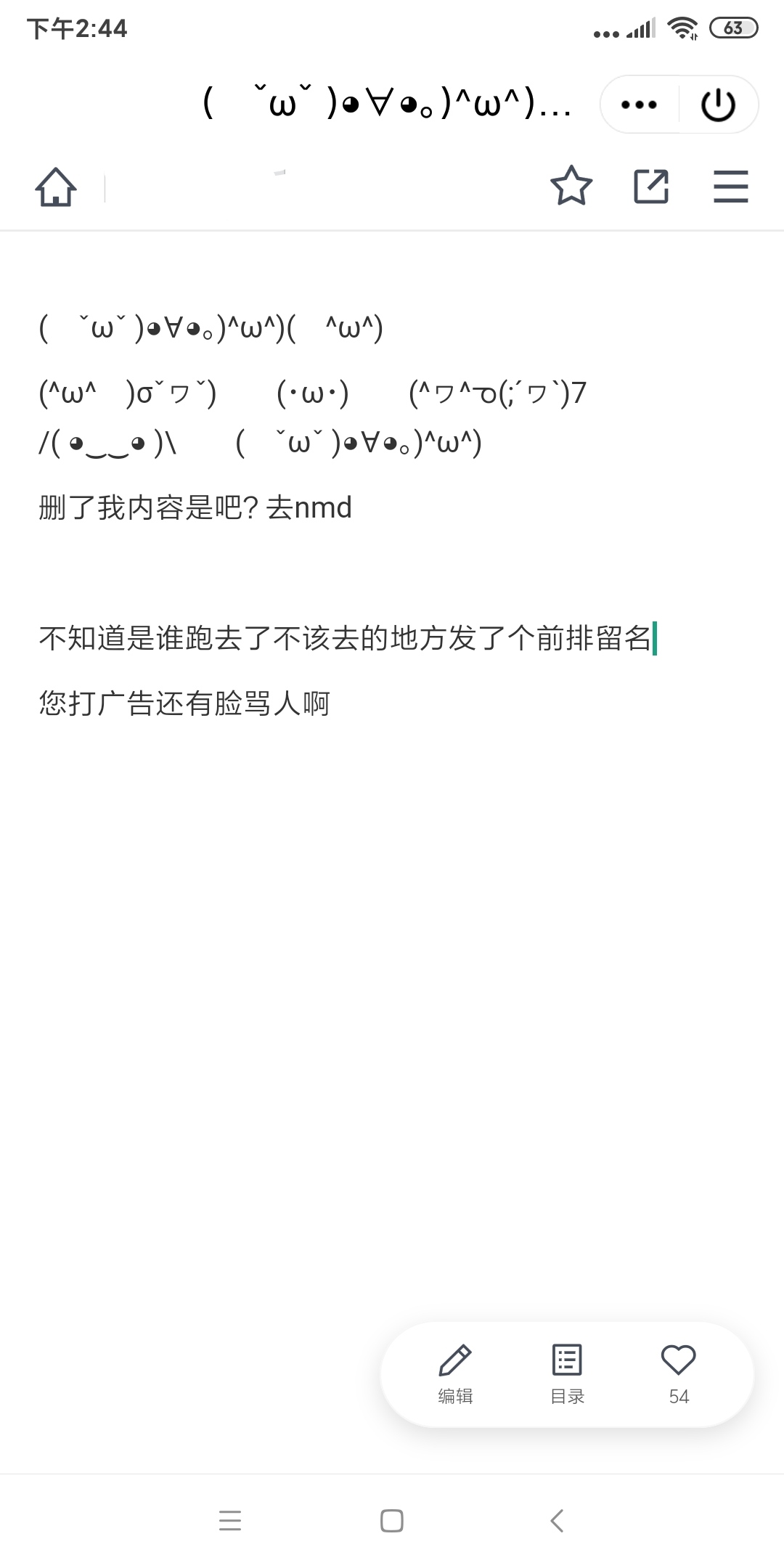Screen dimensions: 784x1568
Task: Go back using the system back button
Action: click(557, 1520)
